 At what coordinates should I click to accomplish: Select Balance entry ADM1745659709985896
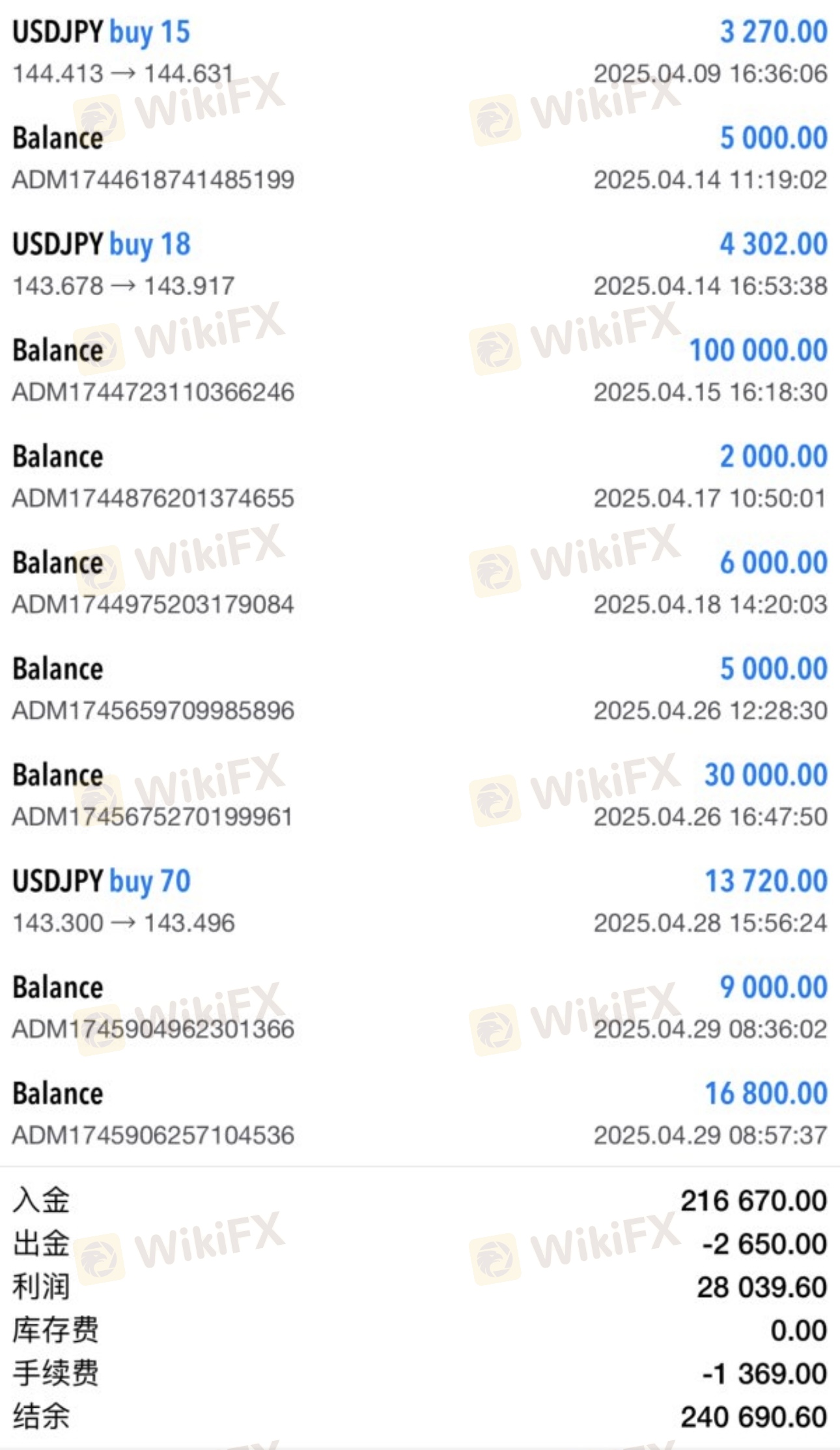(420, 689)
